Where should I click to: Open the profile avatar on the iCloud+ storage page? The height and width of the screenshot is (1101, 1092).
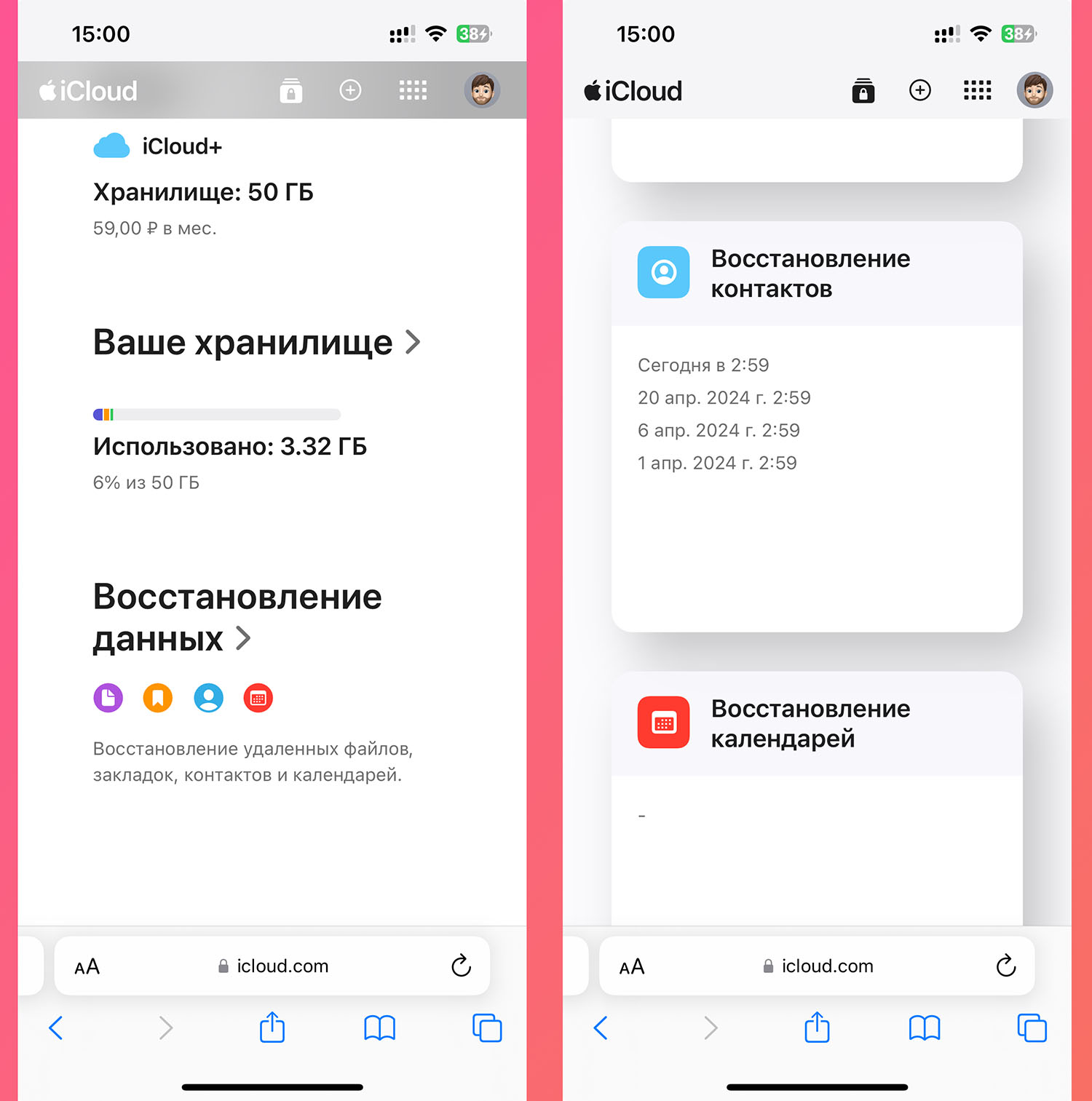point(482,91)
